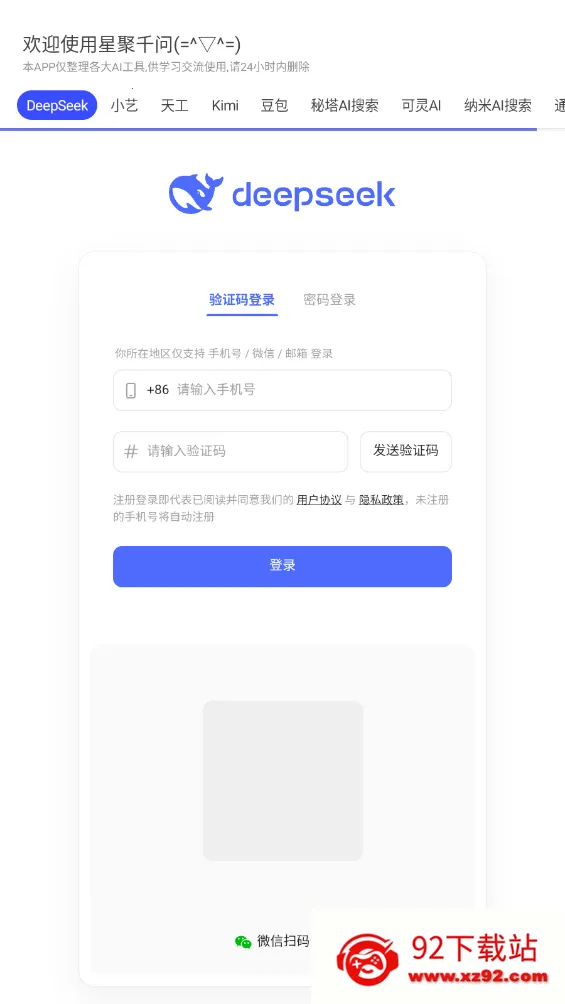565x1004 pixels.
Task: Open the 隐私政策 link
Action: [x=381, y=500]
